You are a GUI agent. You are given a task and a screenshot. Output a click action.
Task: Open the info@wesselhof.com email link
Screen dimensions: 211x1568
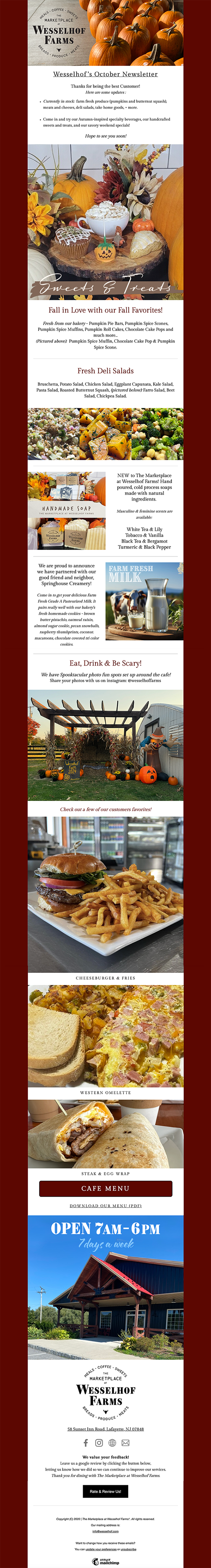tap(105, 1531)
